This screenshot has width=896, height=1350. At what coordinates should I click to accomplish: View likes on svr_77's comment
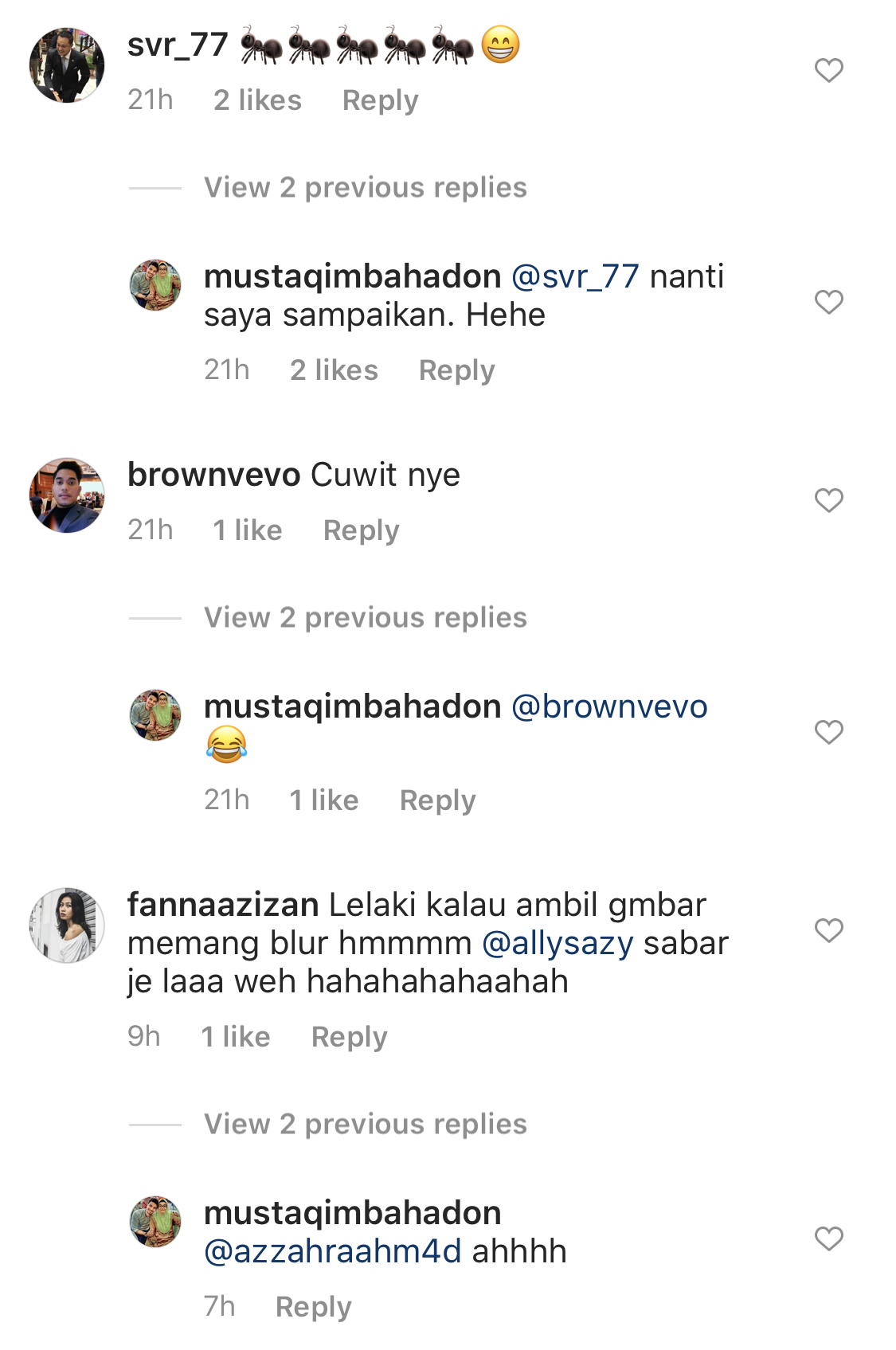coord(257,100)
